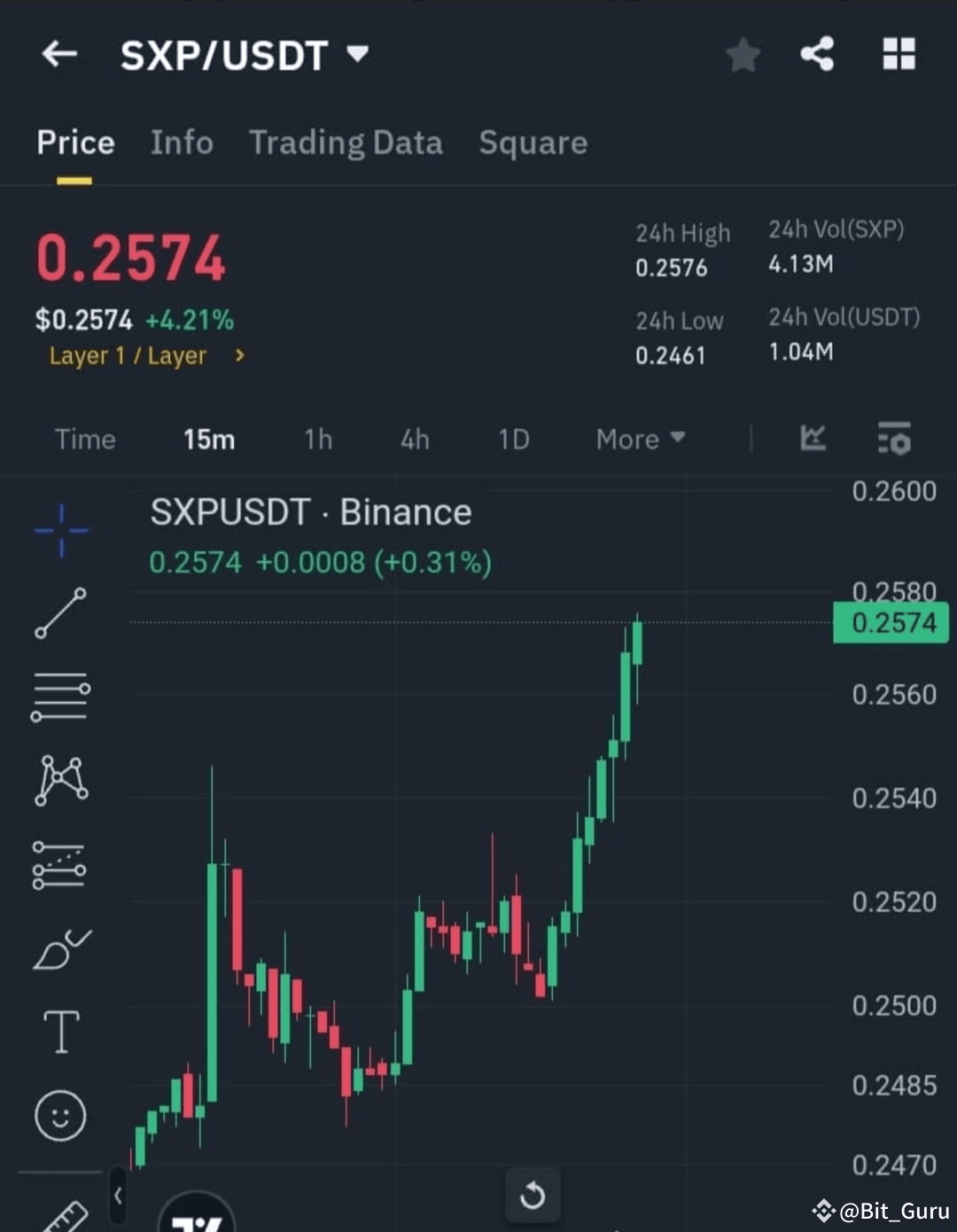This screenshot has width=957, height=1232.
Task: Refresh the chart with the reload button
Action: [532, 1194]
